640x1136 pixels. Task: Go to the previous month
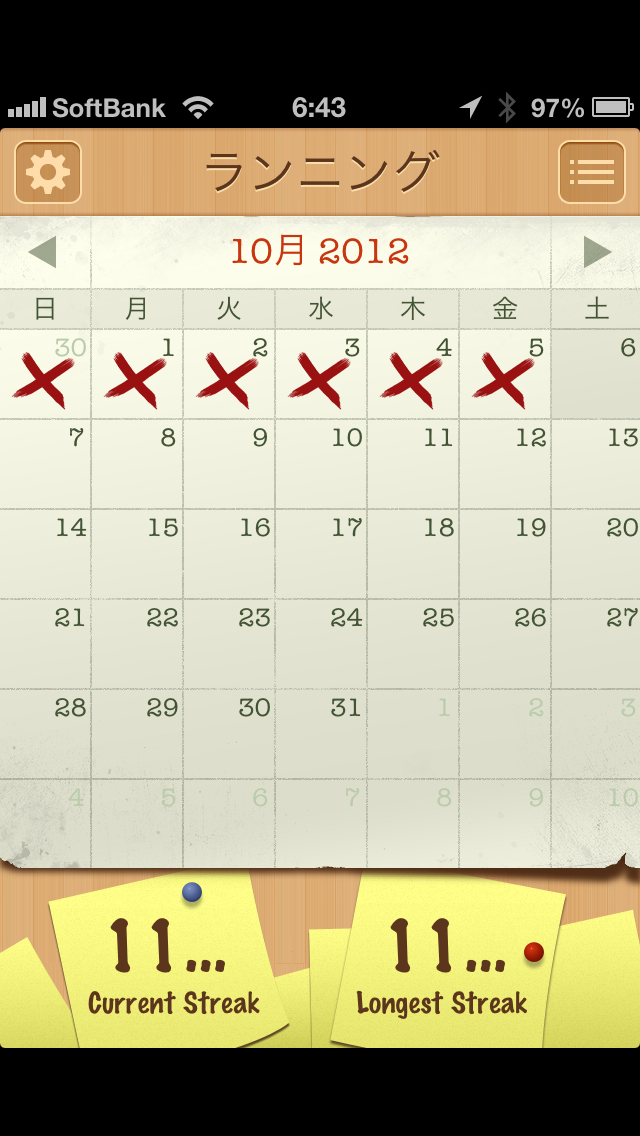[x=43, y=252]
